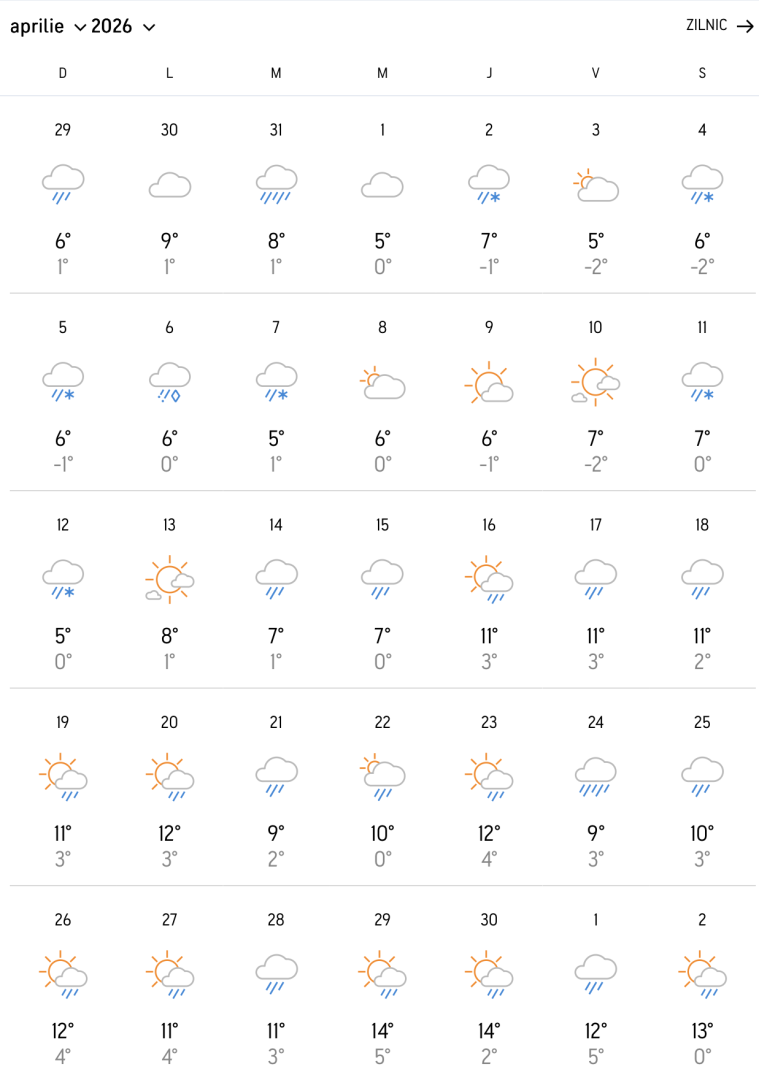Go to the ZILNIC daily forecast

[x=719, y=26]
